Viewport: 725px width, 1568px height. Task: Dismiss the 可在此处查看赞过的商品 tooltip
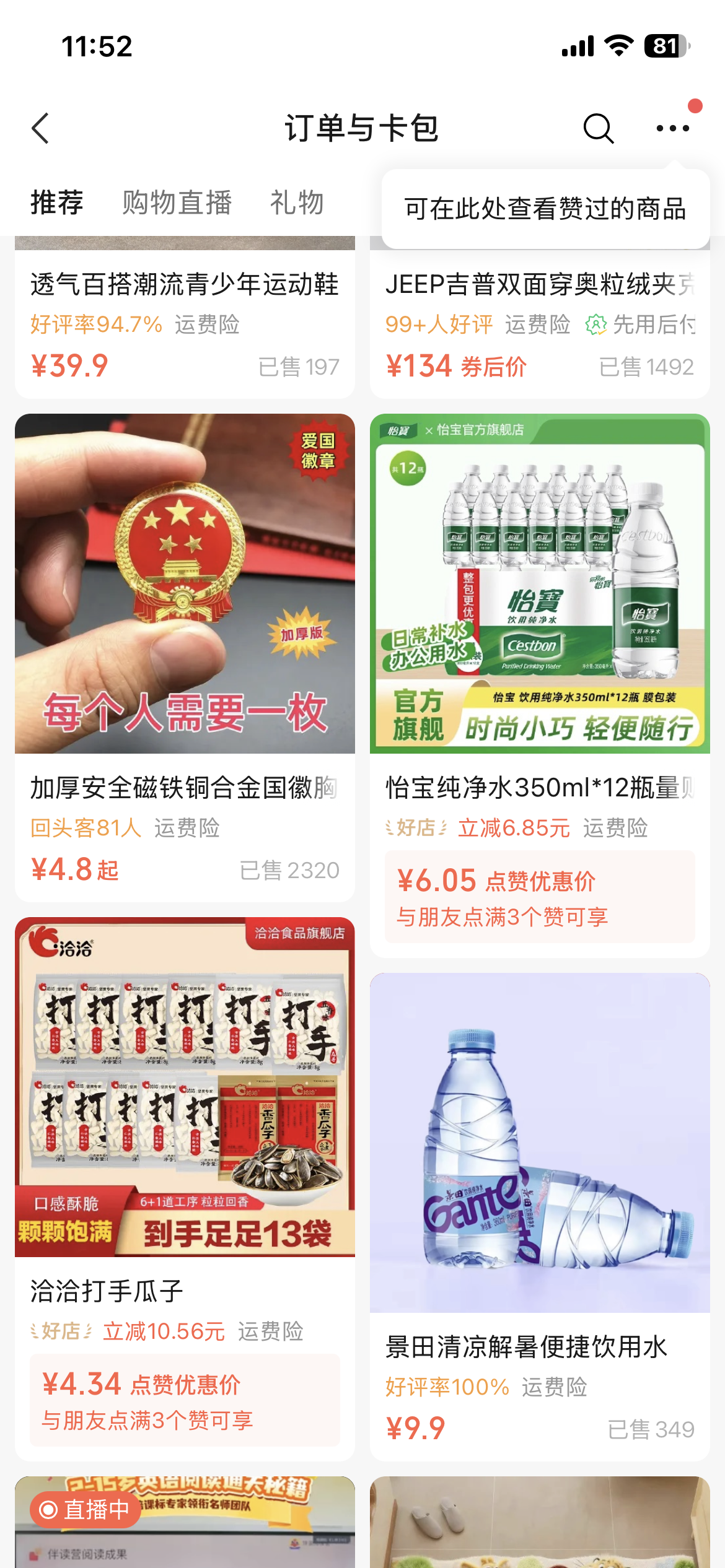coord(545,209)
